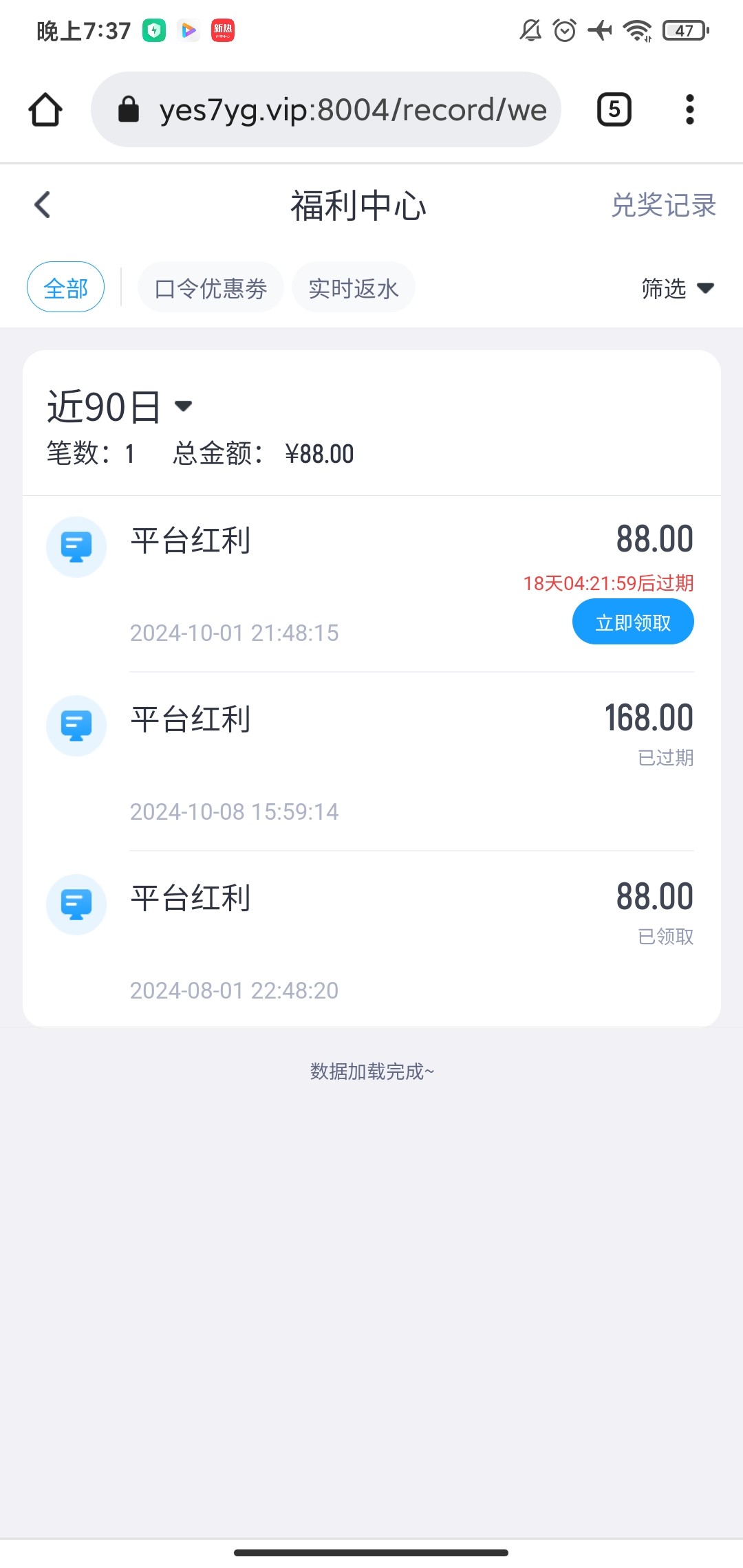743x1568 pixels.
Task: Open the 筛选 filter dropdown
Action: pos(678,289)
